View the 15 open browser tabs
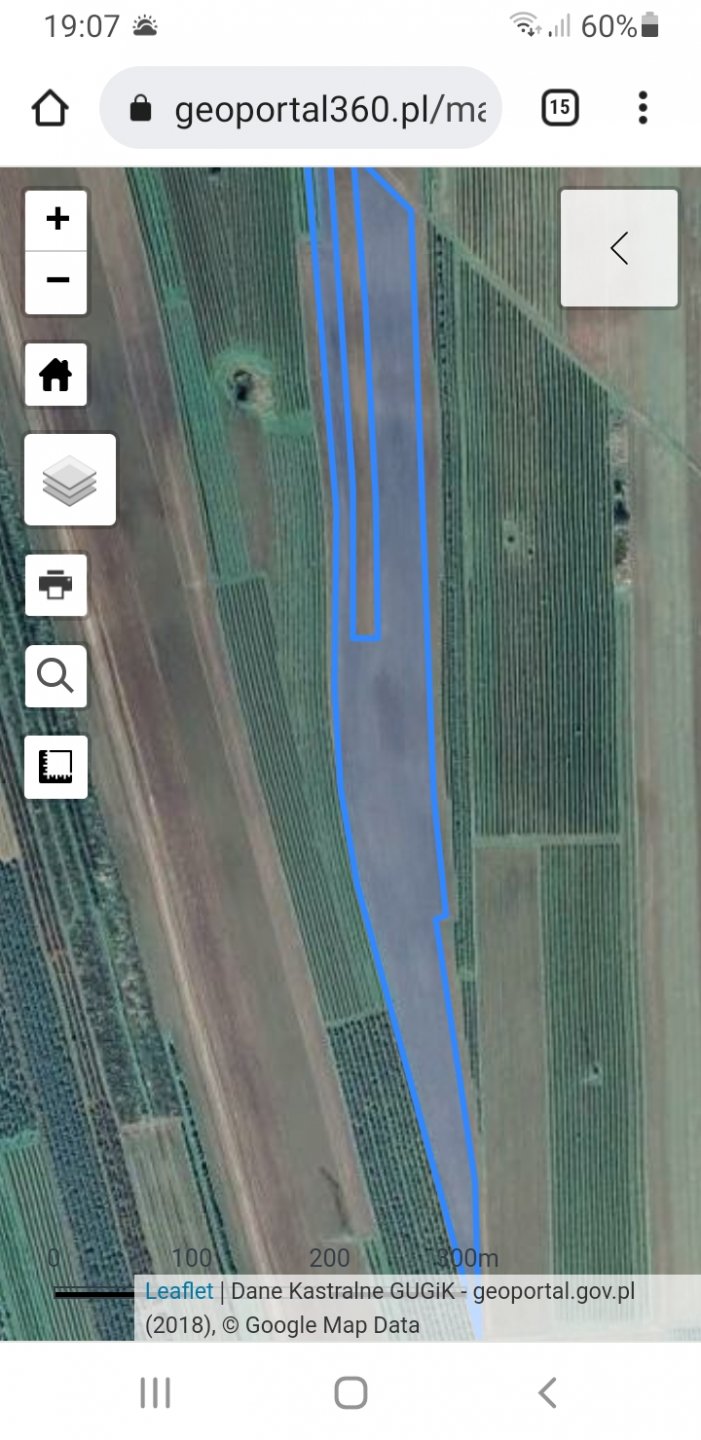 [560, 108]
